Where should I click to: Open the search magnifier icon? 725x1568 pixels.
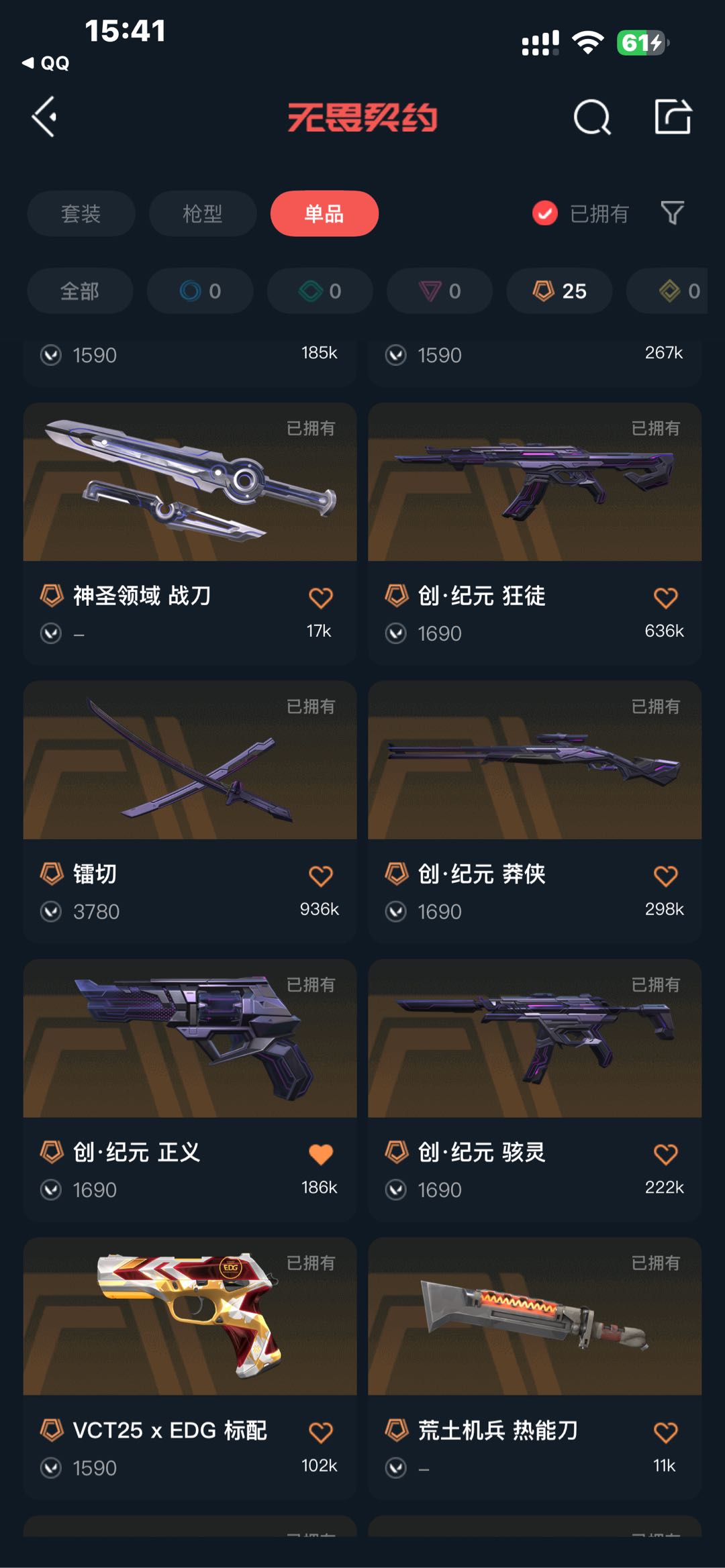(x=591, y=118)
